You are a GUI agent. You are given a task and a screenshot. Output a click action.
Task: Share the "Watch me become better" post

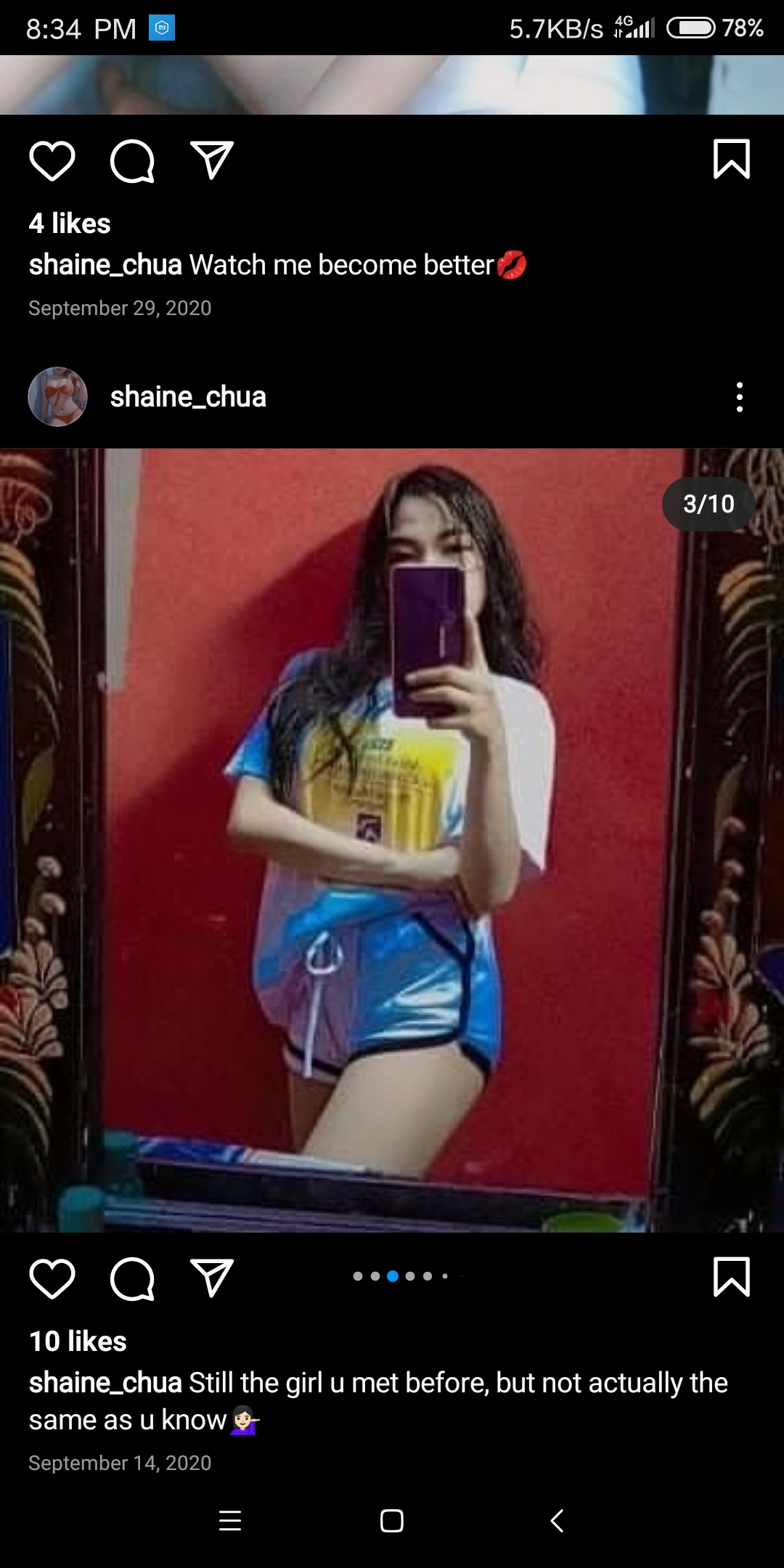click(211, 160)
